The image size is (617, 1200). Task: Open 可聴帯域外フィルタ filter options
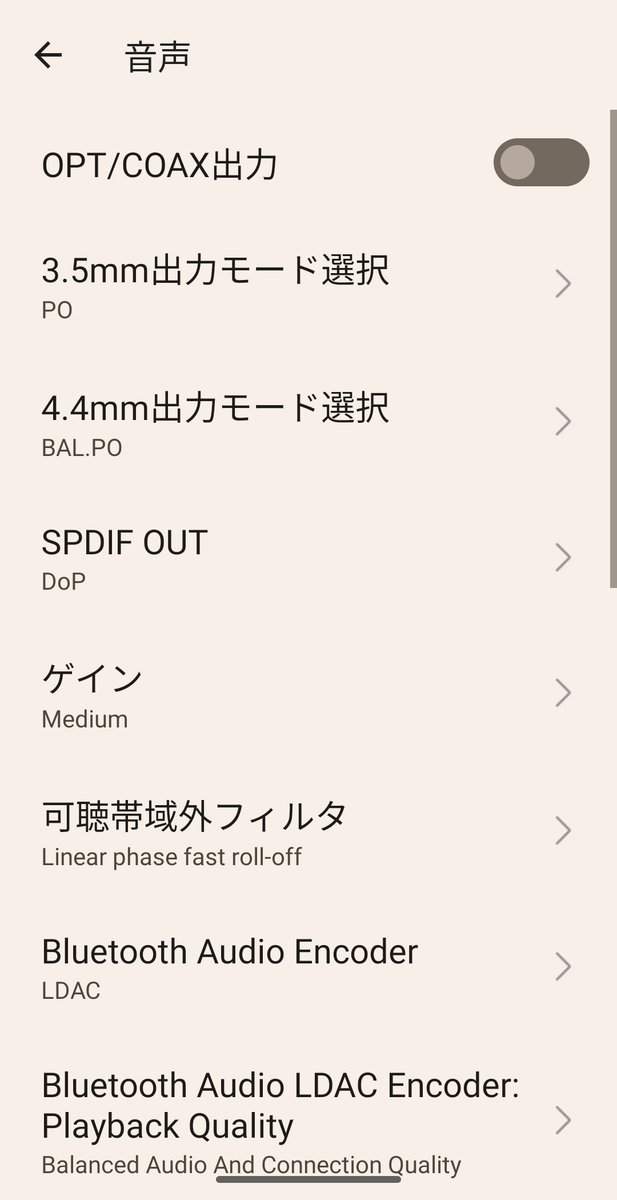300,830
